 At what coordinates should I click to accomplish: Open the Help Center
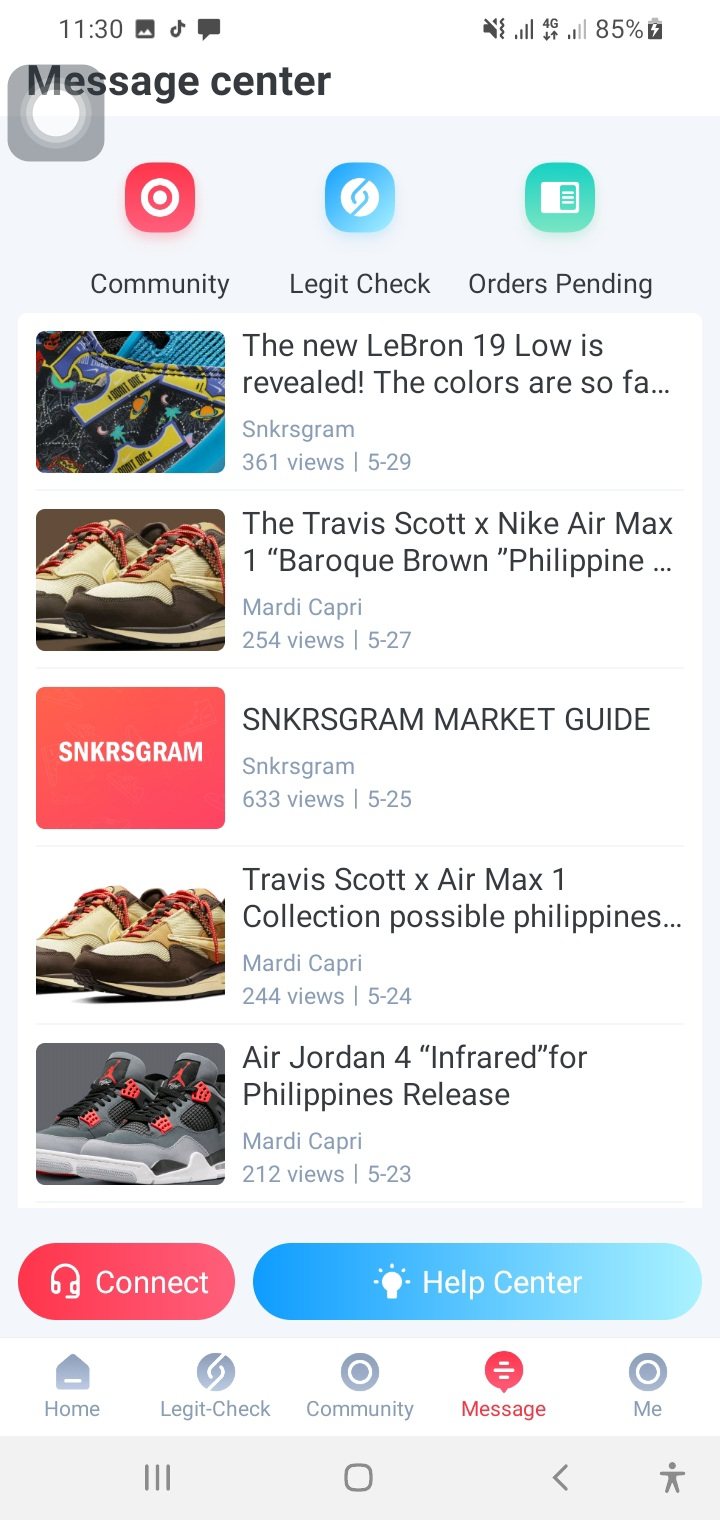[x=477, y=1282]
